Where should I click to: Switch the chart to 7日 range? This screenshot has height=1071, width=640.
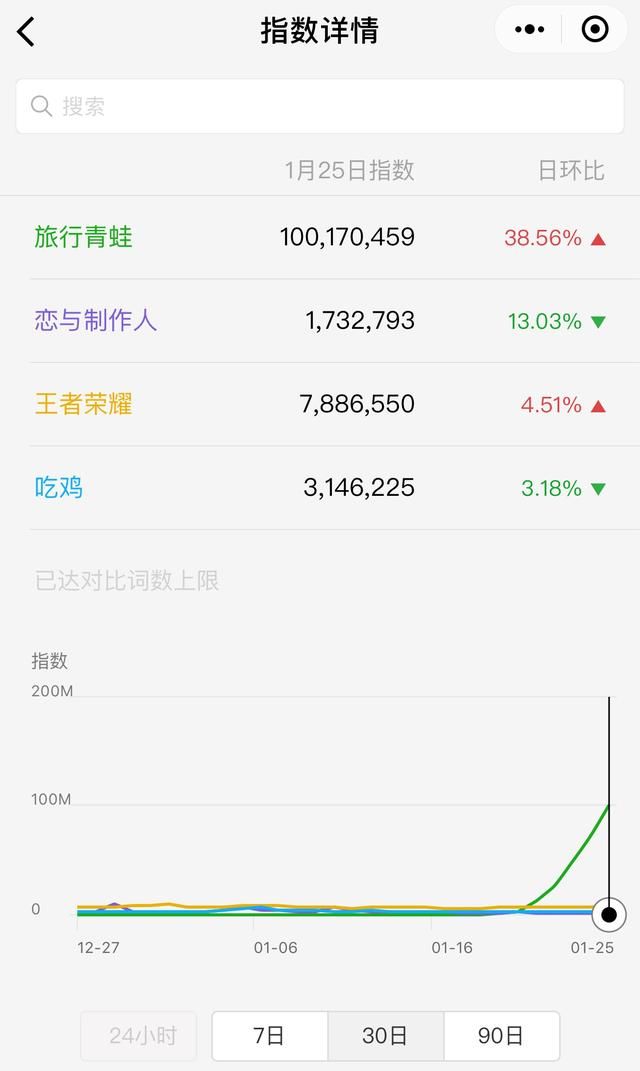[x=269, y=1035]
